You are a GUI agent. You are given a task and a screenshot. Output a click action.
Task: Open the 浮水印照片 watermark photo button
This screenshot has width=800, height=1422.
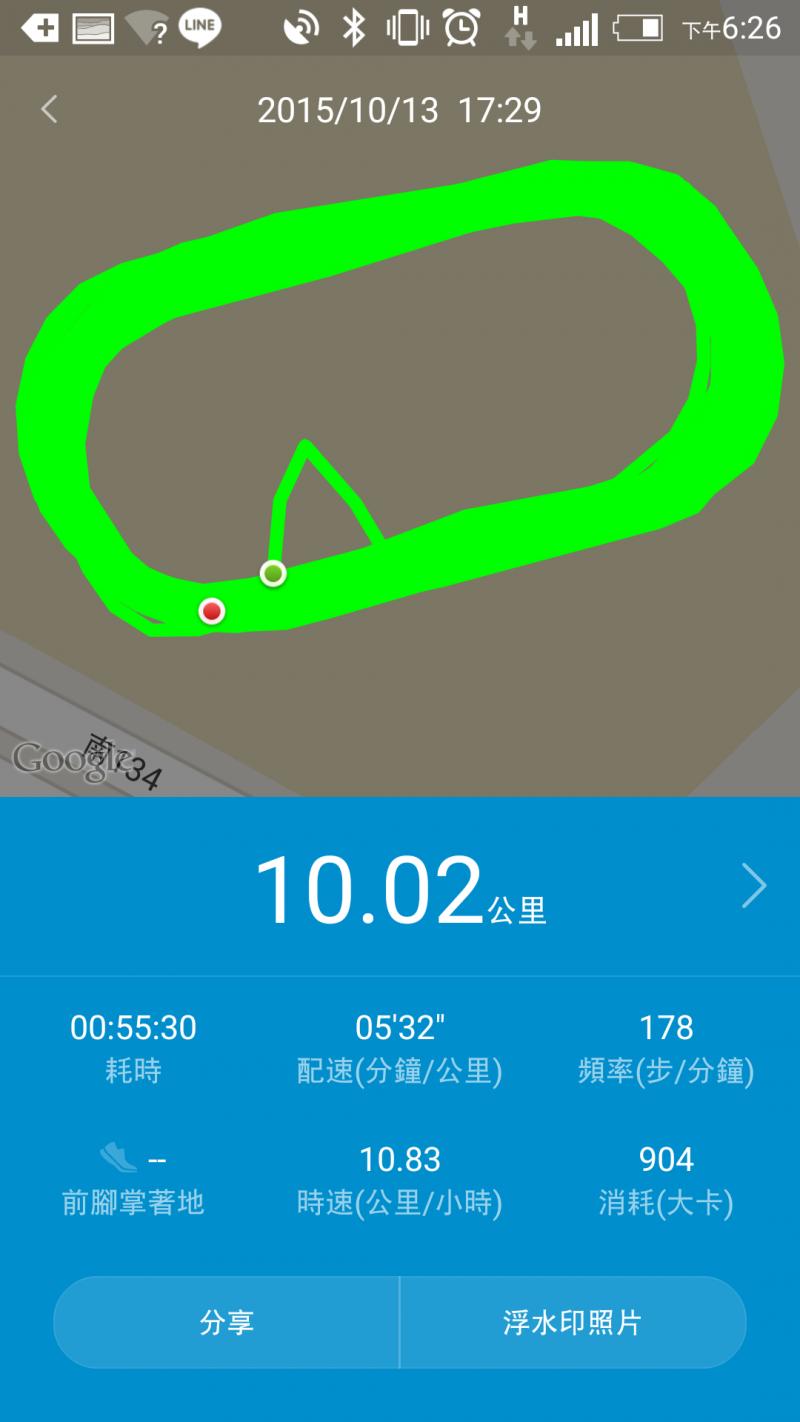pos(572,1322)
